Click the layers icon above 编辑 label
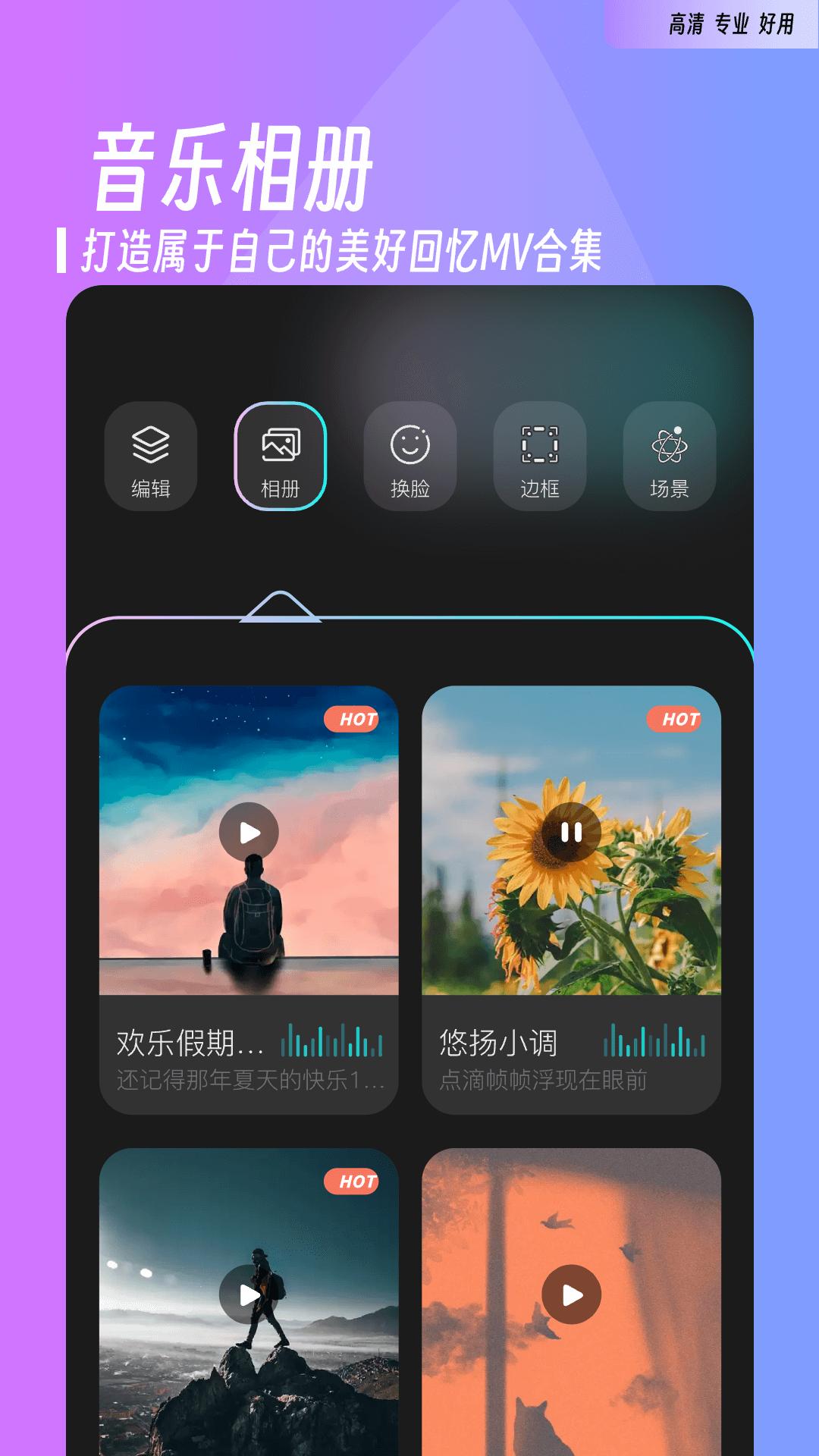 click(151, 444)
